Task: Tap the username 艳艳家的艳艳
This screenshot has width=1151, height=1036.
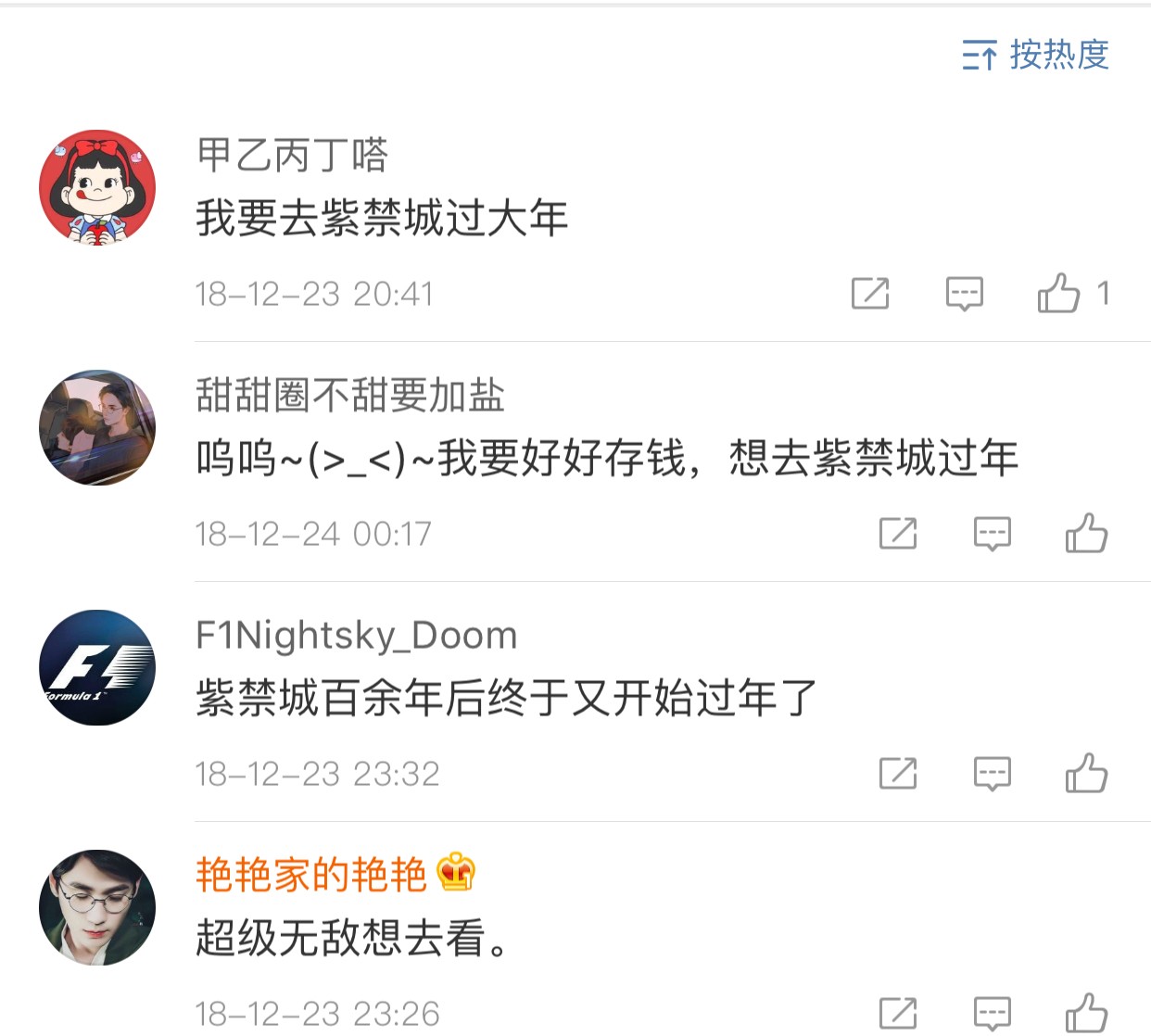Action: pos(311,874)
